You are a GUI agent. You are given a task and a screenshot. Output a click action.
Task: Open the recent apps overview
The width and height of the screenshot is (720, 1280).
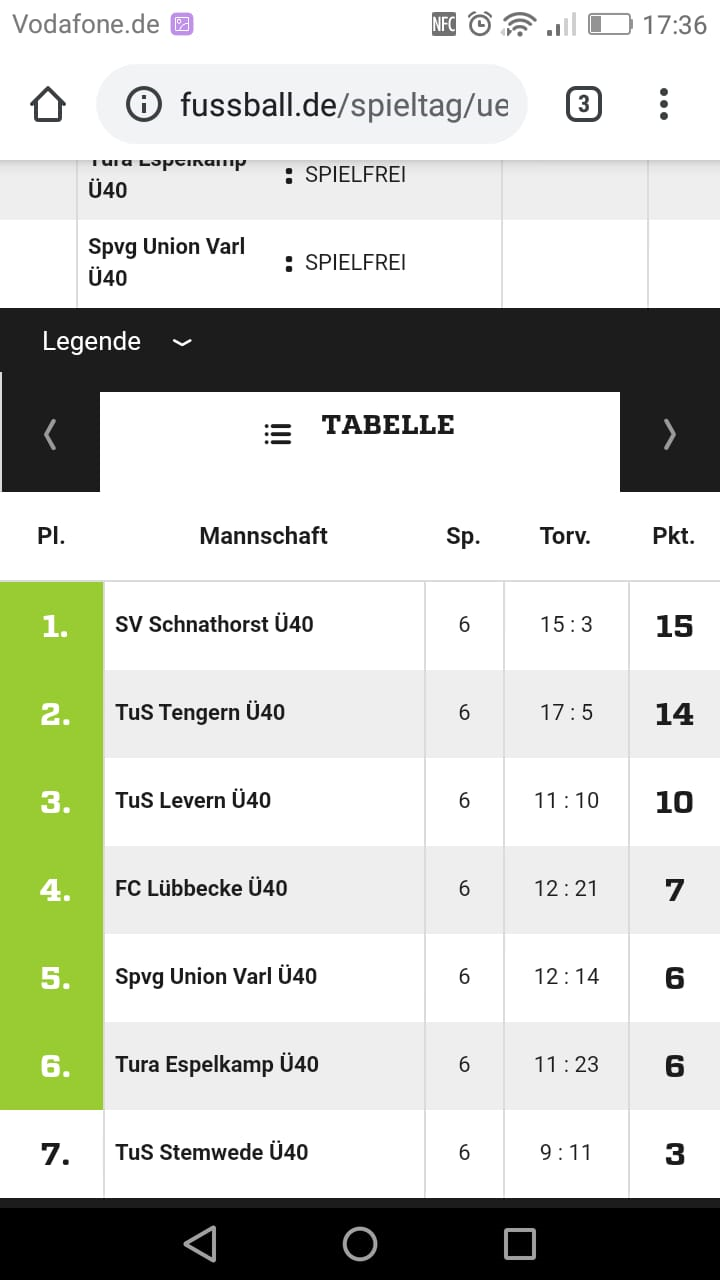[520, 1244]
